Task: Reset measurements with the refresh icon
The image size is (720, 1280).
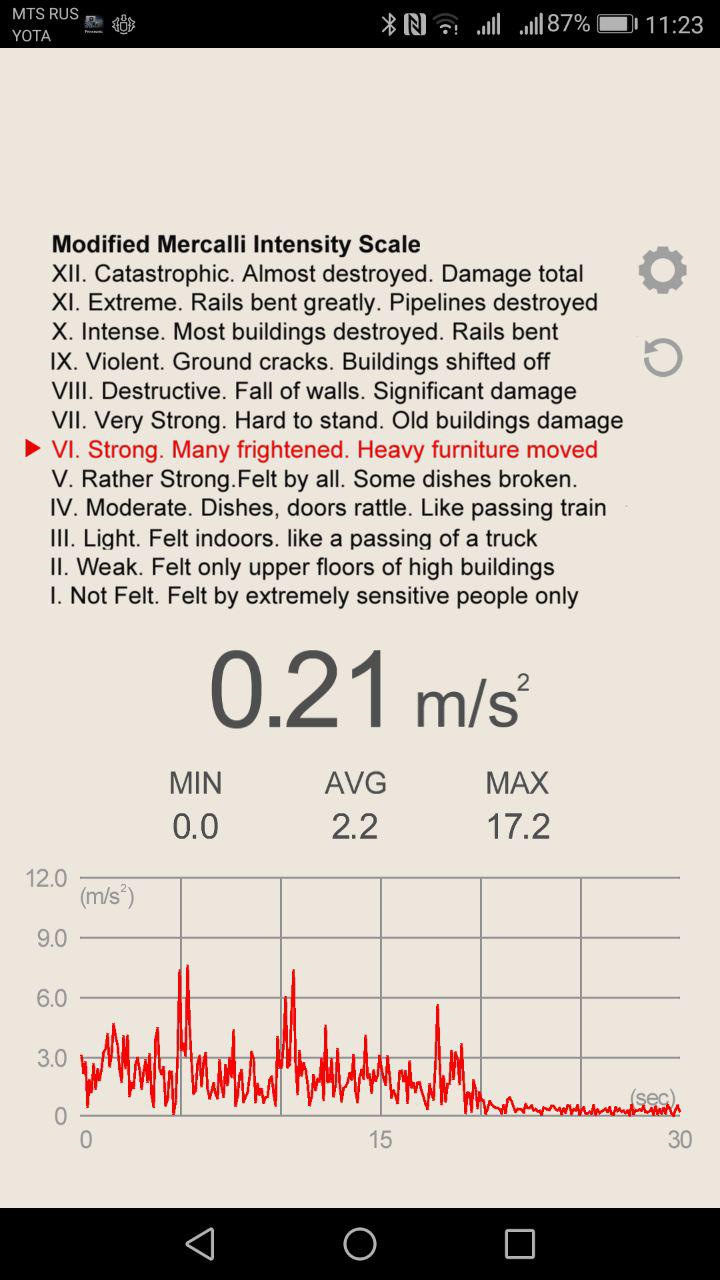Action: (662, 357)
